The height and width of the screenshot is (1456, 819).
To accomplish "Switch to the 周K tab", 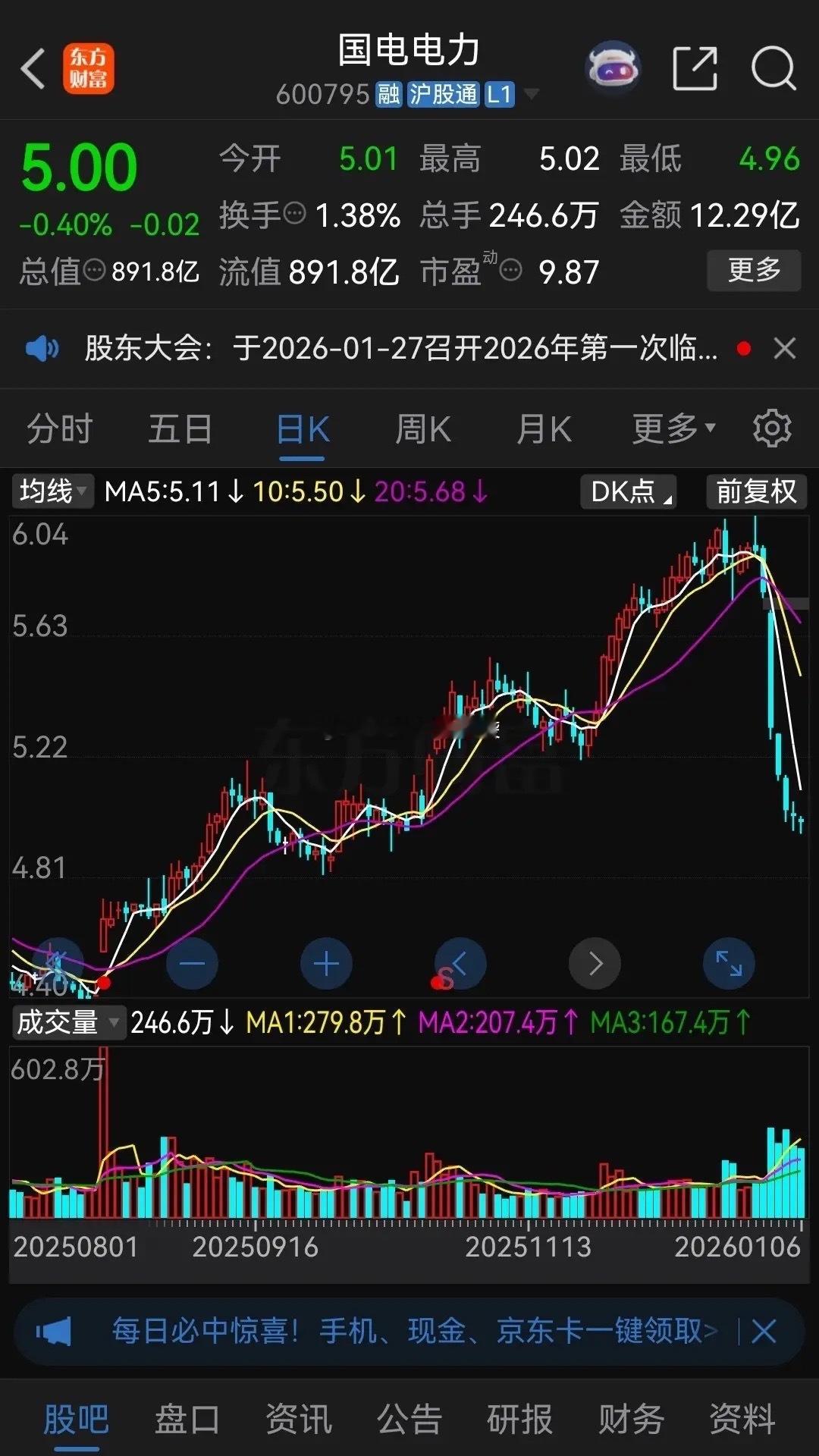I will click(x=422, y=427).
